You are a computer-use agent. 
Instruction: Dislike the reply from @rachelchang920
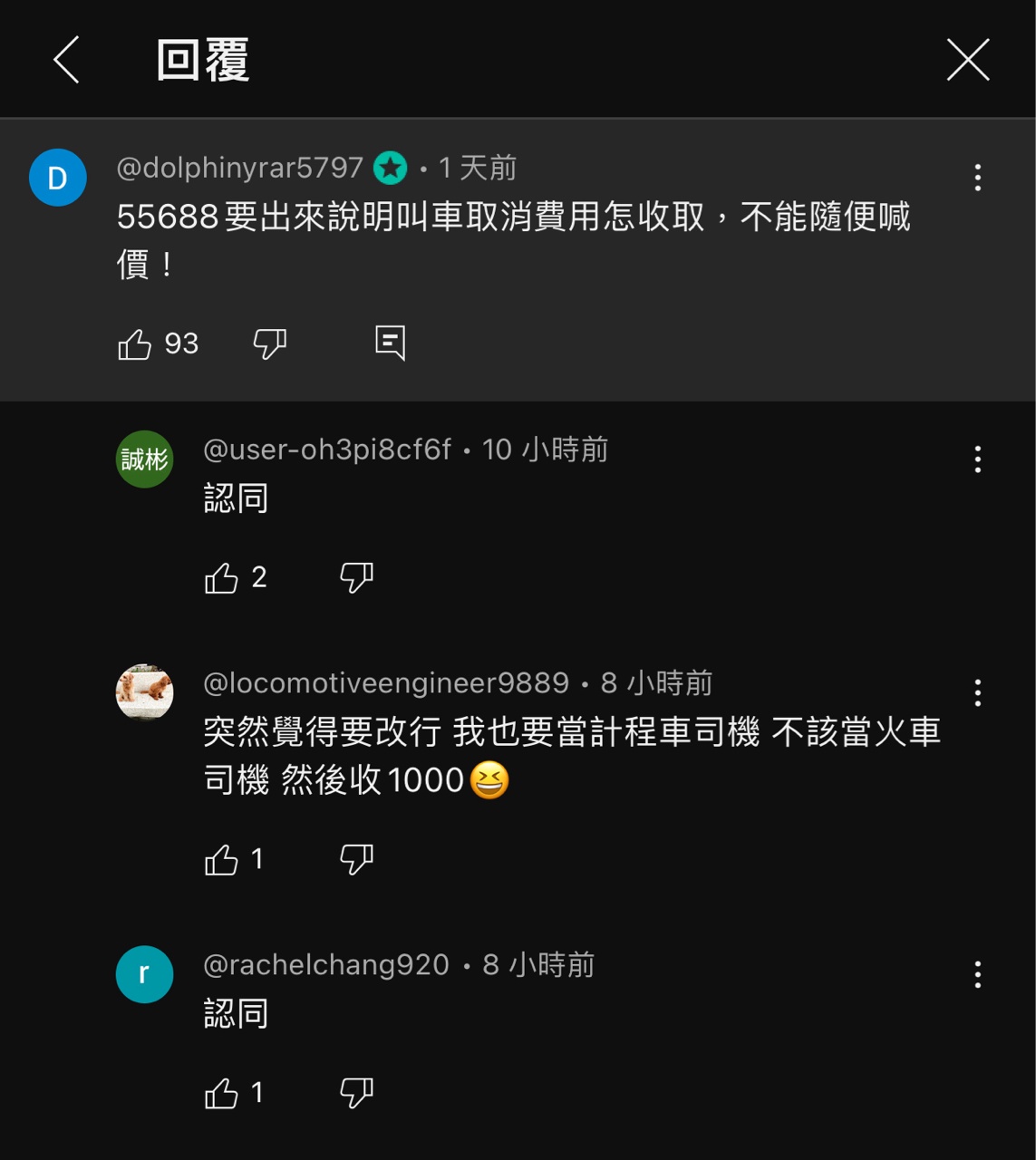356,1094
